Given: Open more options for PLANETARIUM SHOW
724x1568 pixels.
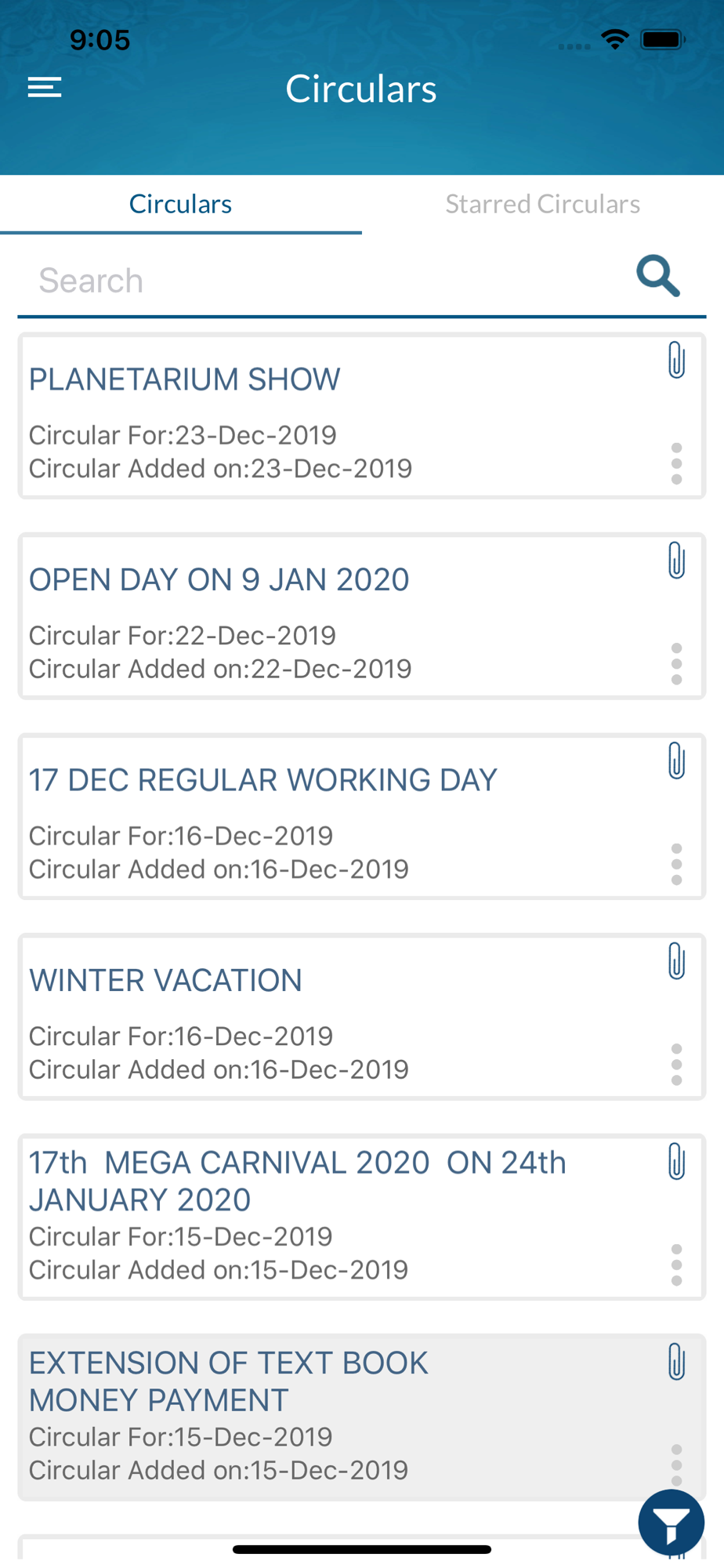Looking at the screenshot, I should tap(676, 463).
